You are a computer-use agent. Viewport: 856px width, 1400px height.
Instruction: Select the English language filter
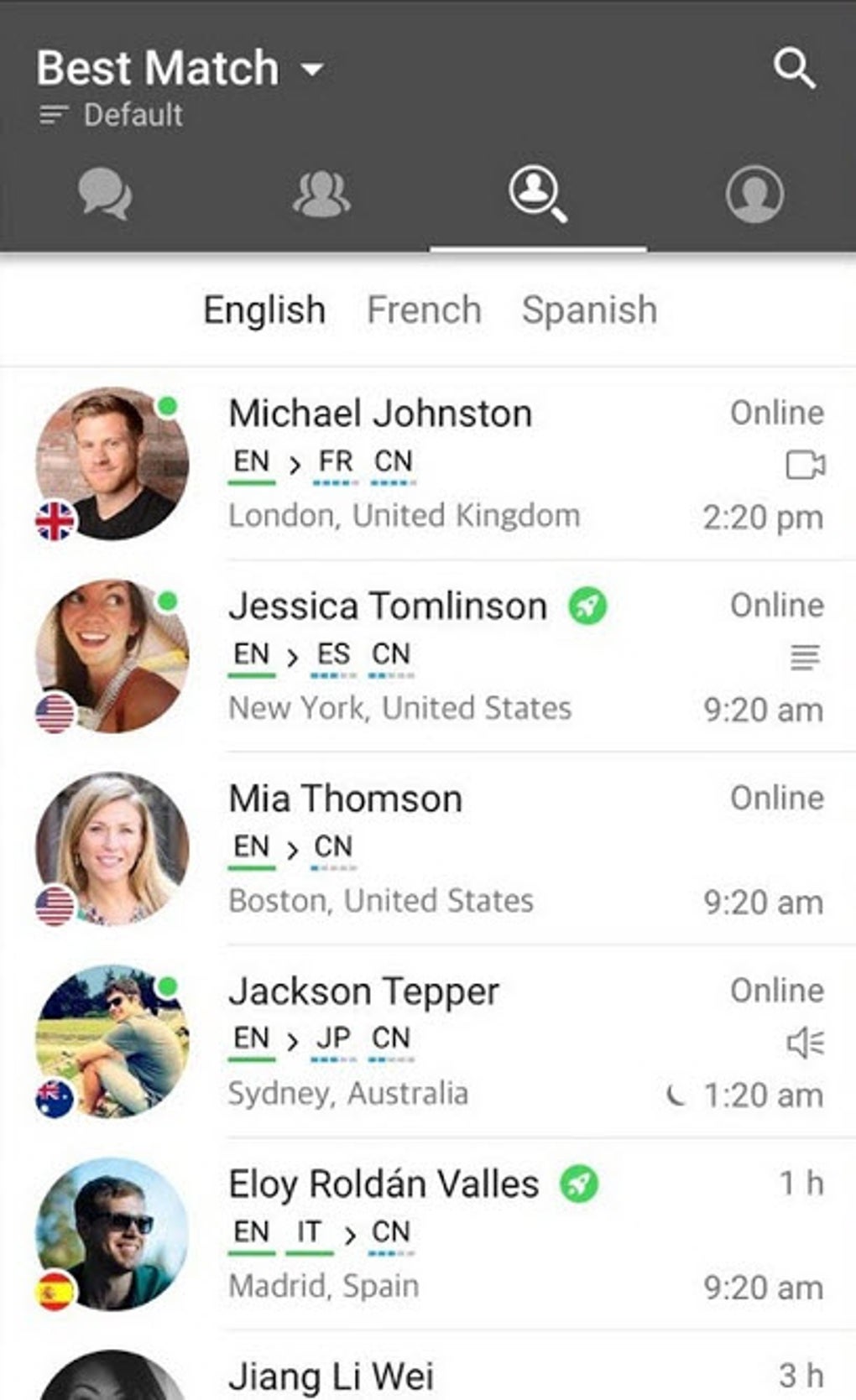[x=264, y=310]
